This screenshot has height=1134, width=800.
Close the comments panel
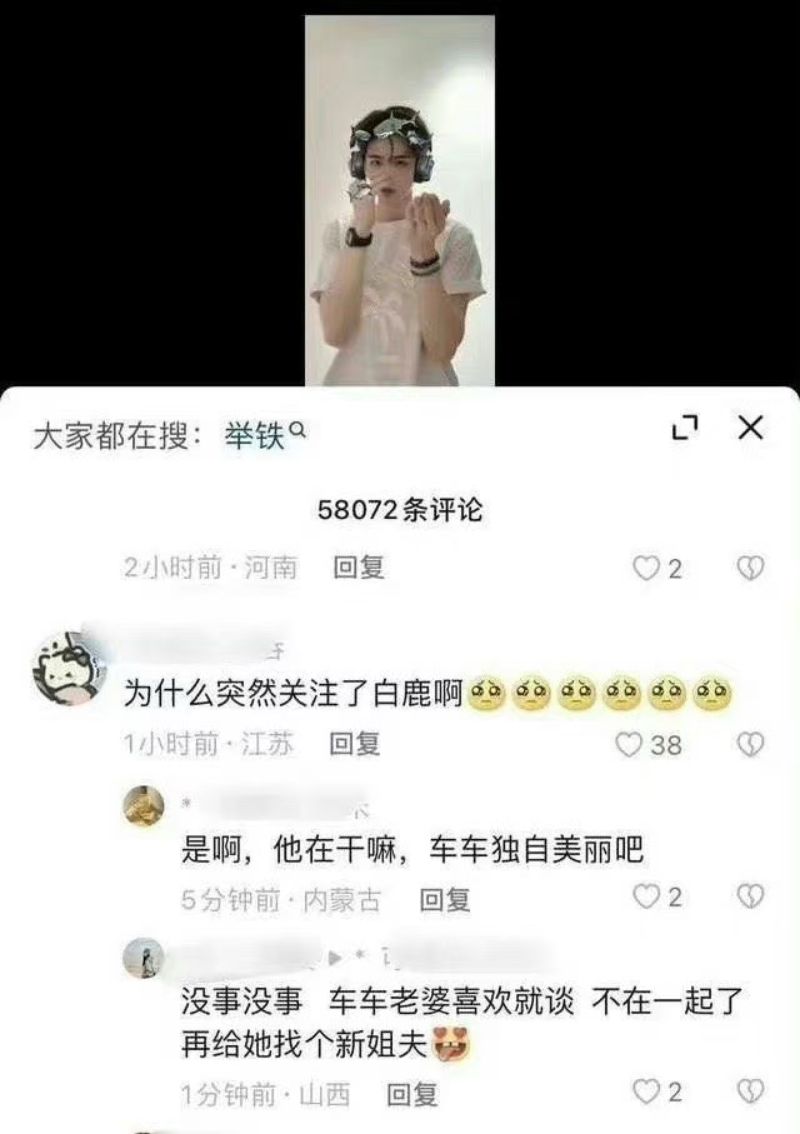tap(750, 429)
